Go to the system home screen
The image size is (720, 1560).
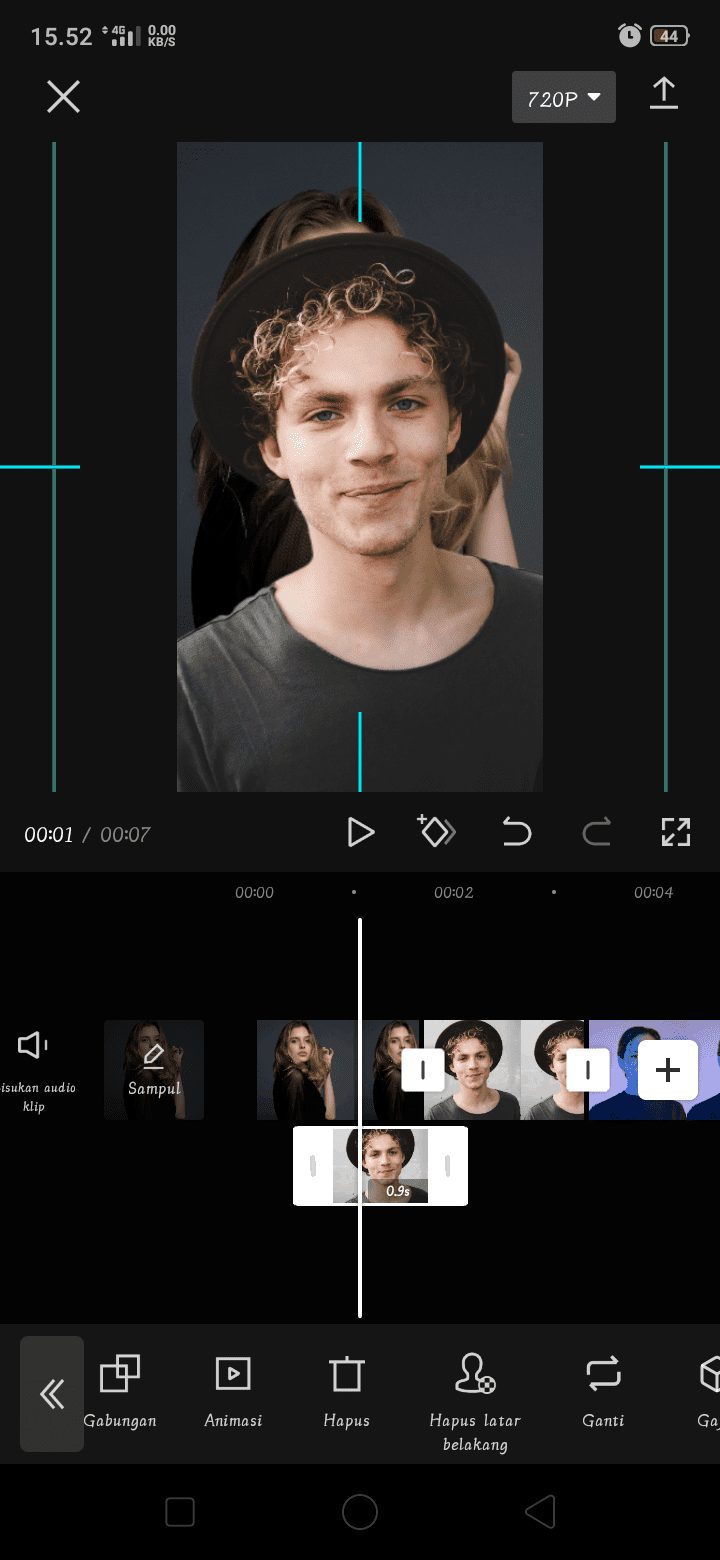click(360, 1512)
